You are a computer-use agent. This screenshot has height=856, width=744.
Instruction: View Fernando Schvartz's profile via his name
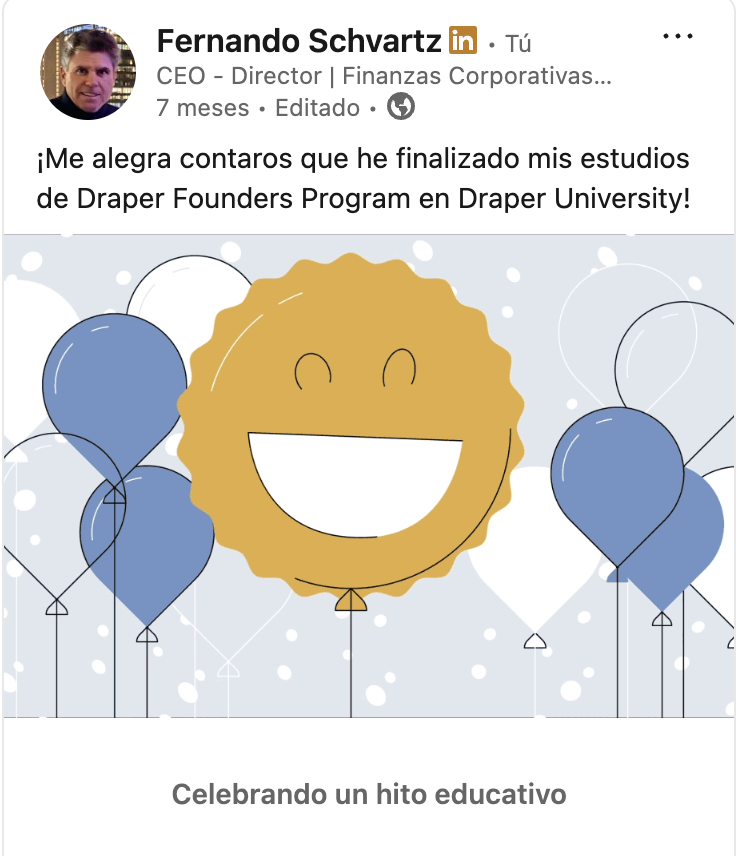299,42
